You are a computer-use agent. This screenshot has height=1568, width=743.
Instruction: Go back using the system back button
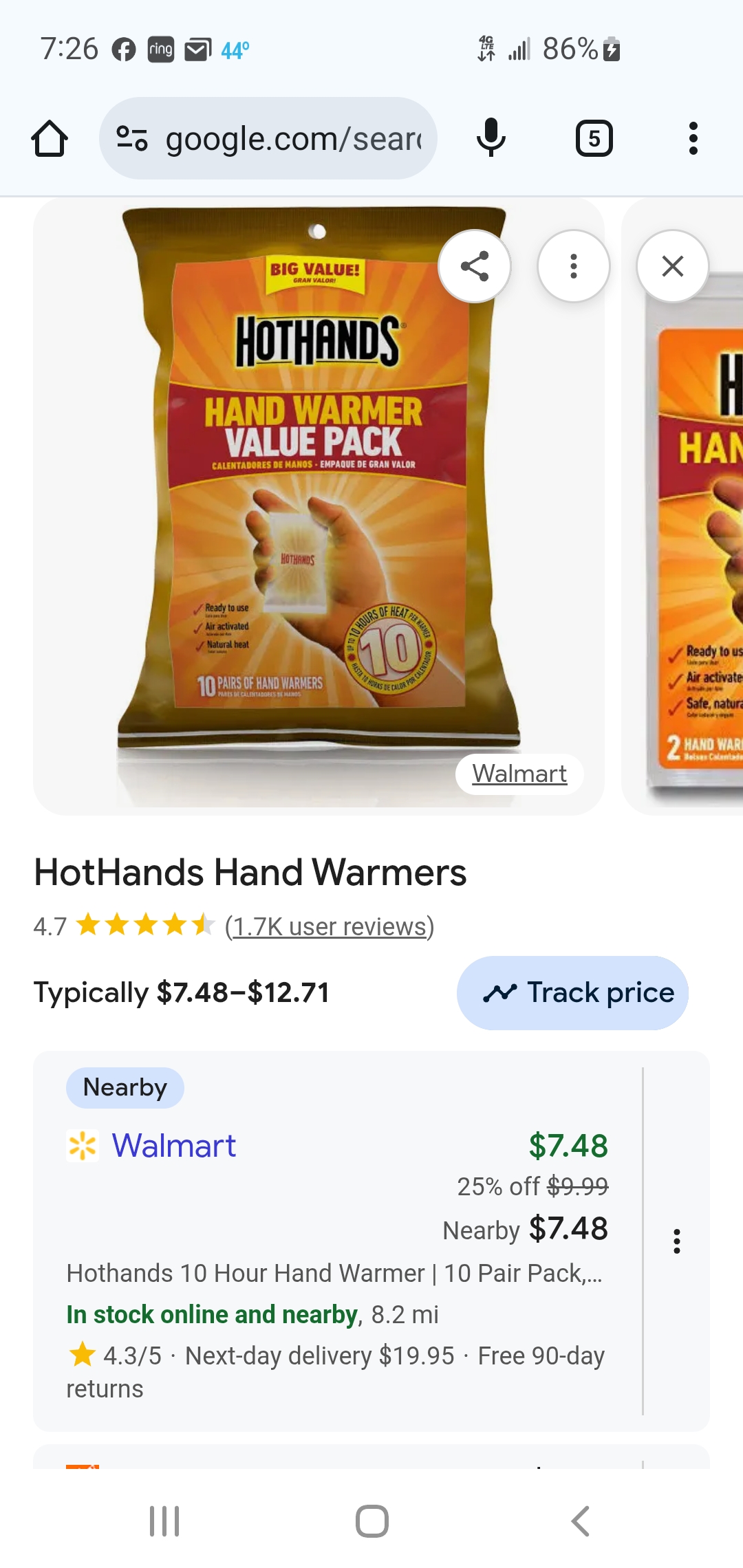tap(580, 1521)
